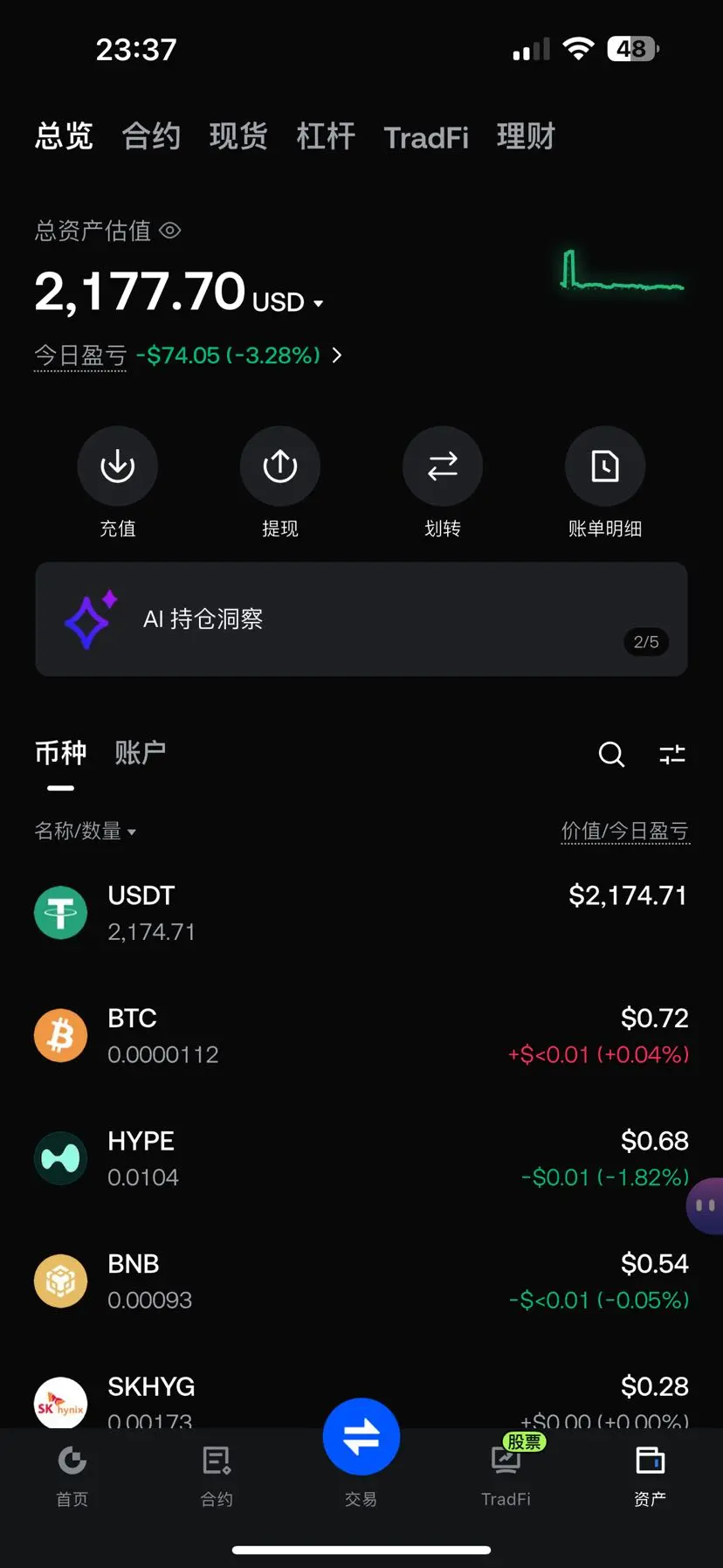The height and width of the screenshot is (1568, 723).
Task: Switch to the 现货 tab
Action: point(238,136)
